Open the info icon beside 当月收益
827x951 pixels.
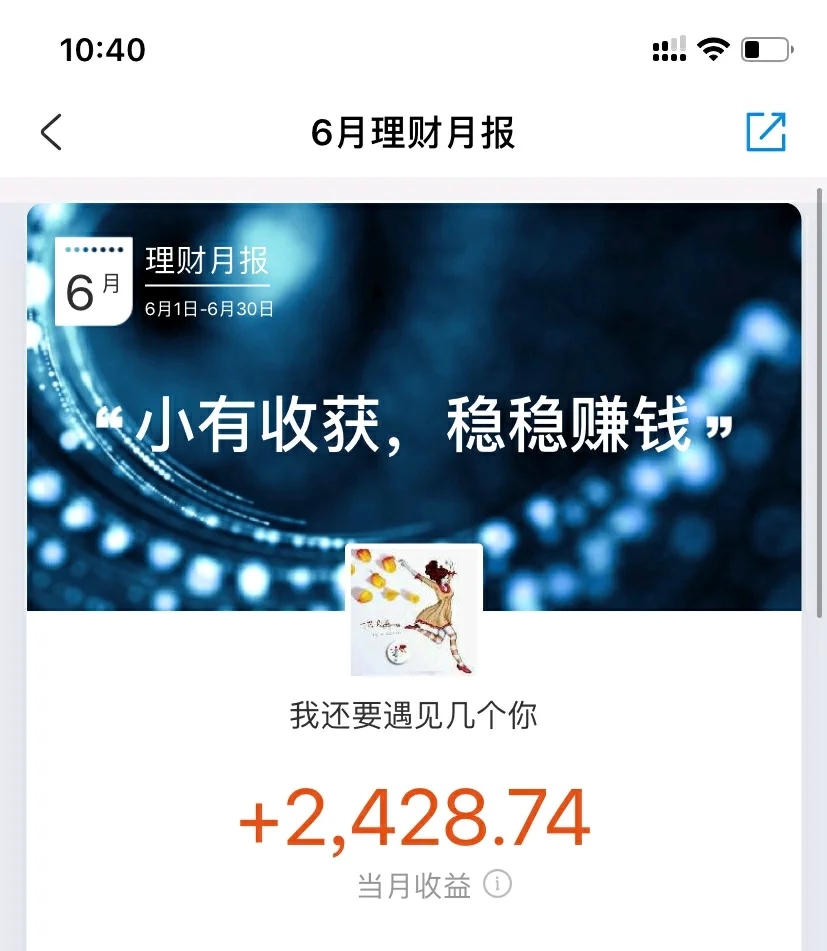pos(498,884)
